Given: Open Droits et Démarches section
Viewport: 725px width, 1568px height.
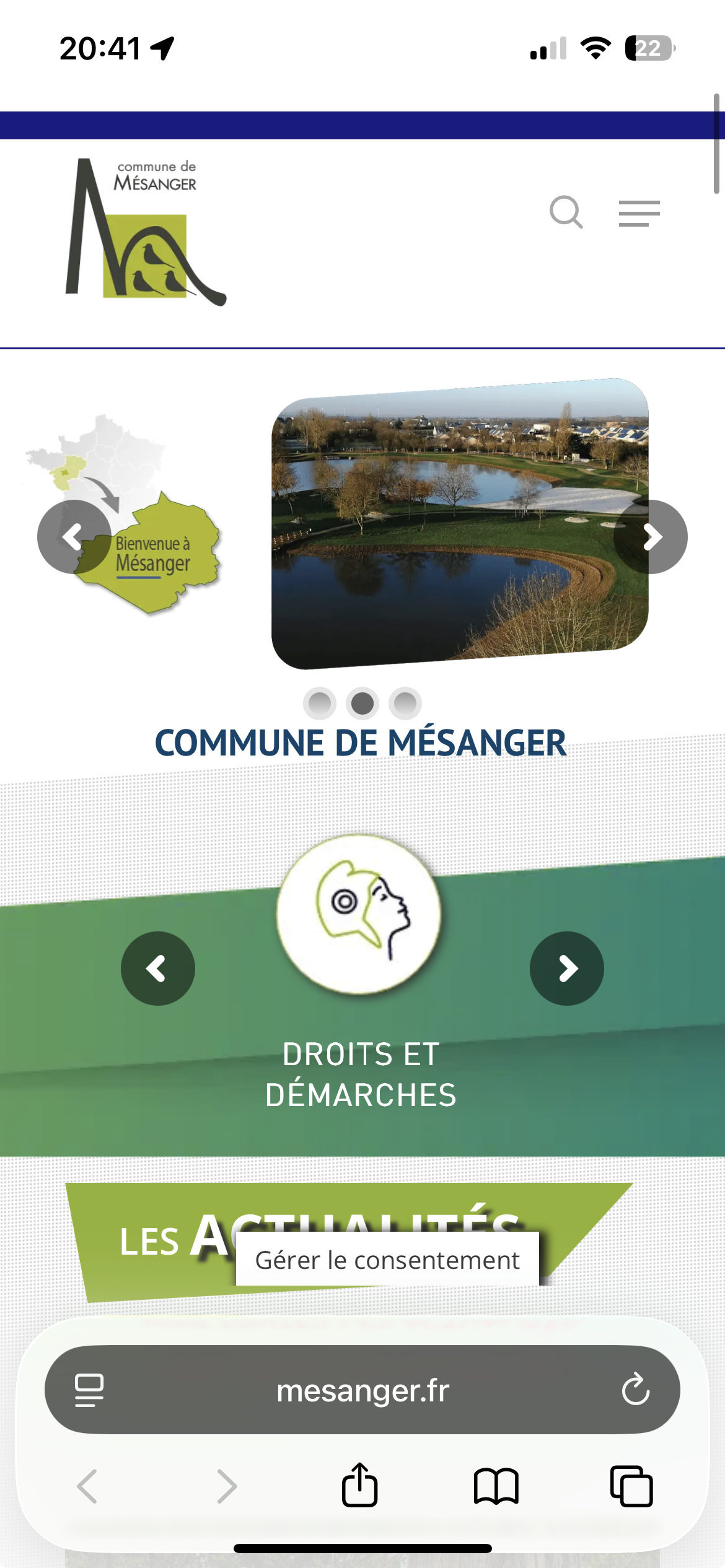Looking at the screenshot, I should click(360, 1074).
